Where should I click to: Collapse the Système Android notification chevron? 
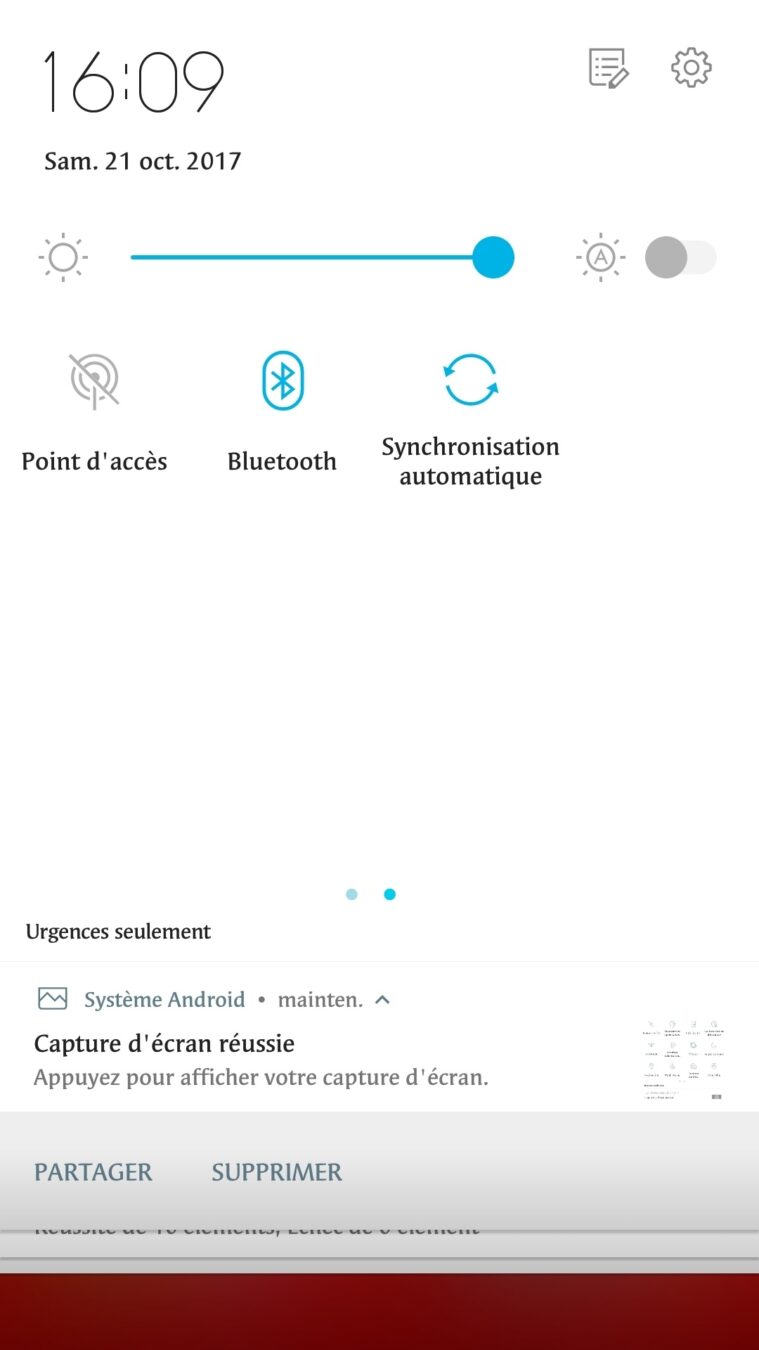click(x=382, y=999)
